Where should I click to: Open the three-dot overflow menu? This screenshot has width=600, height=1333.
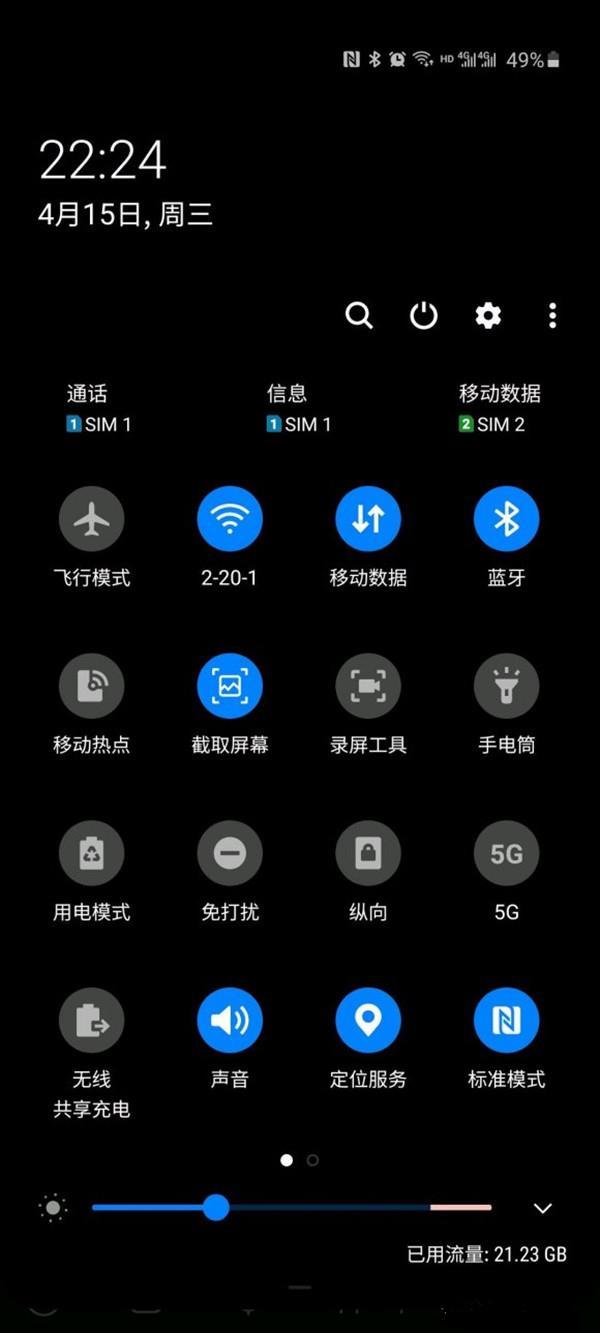[552, 316]
